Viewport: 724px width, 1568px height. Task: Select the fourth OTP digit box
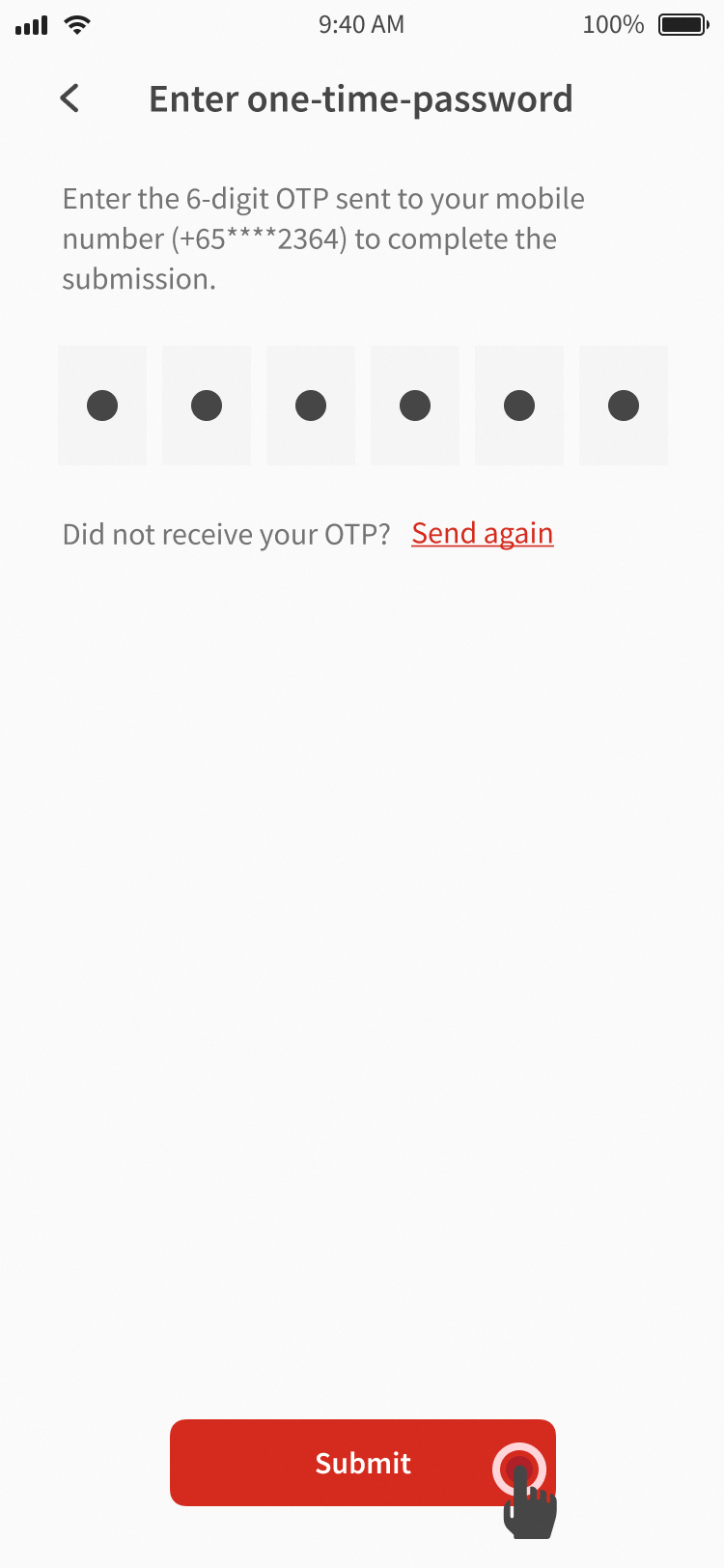415,406
